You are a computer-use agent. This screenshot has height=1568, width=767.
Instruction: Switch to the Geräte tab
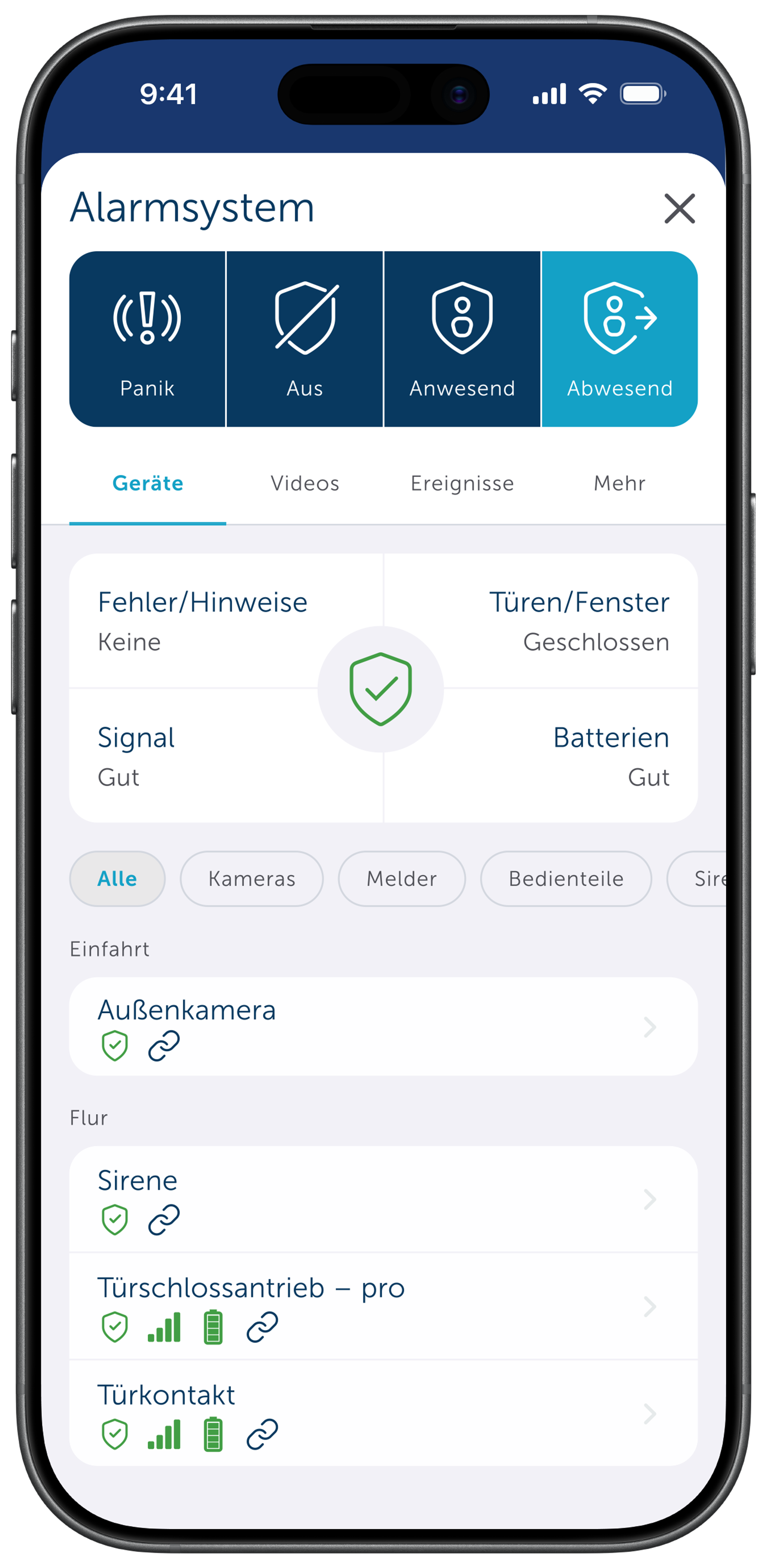tap(148, 483)
